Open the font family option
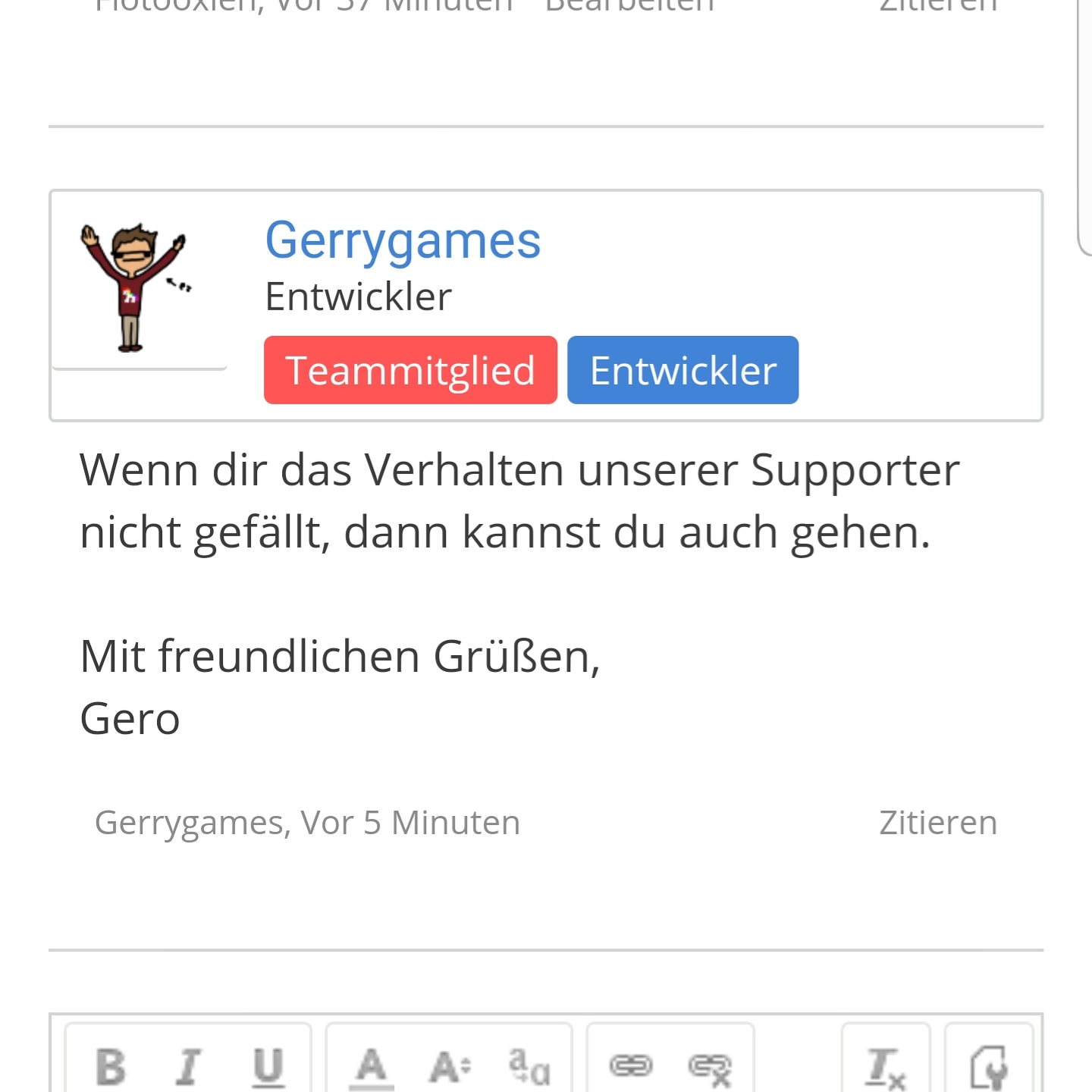Screen dimensions: 1092x1092 [529, 1066]
